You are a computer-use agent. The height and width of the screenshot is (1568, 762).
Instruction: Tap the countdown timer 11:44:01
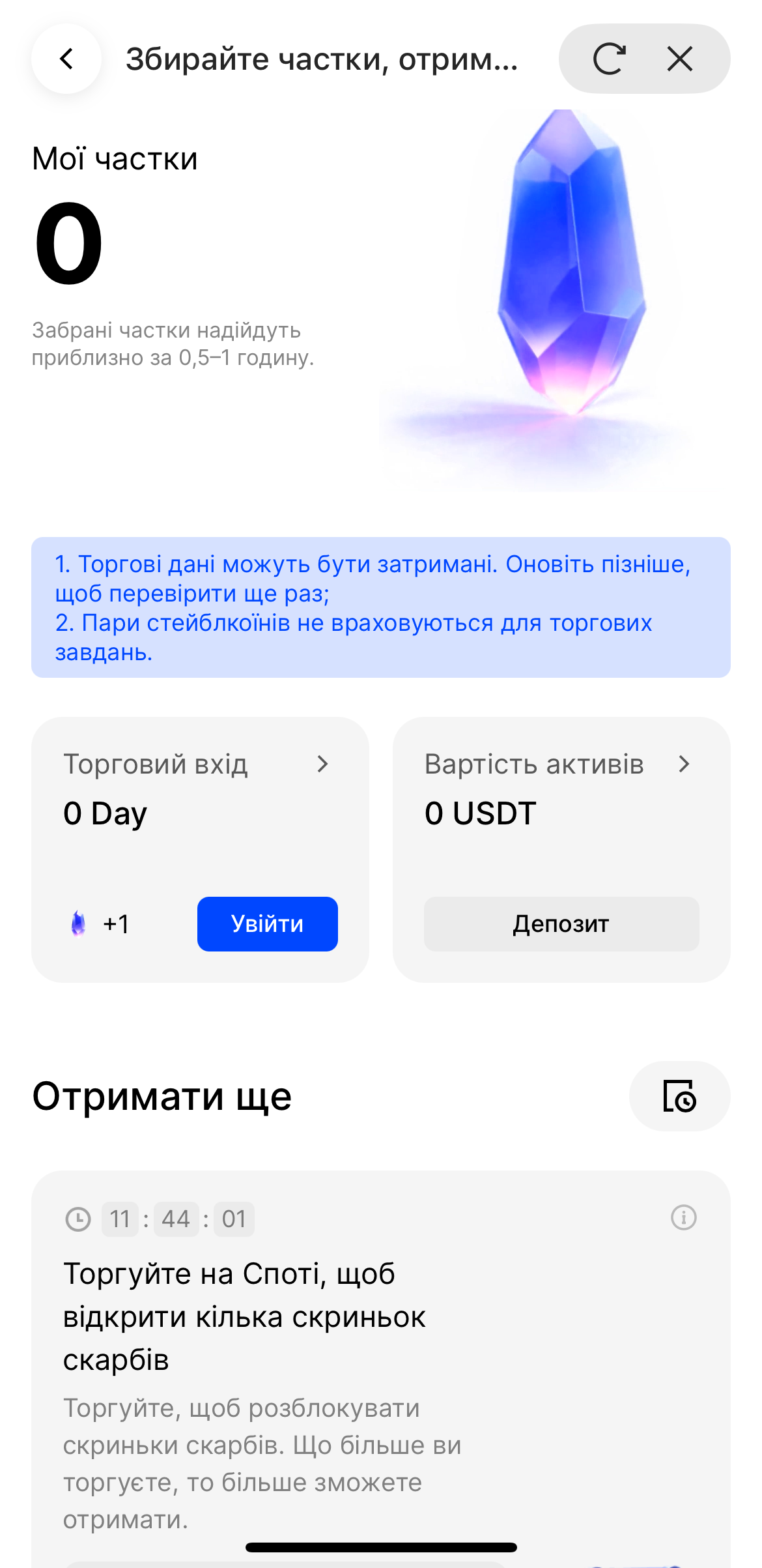click(x=179, y=1218)
